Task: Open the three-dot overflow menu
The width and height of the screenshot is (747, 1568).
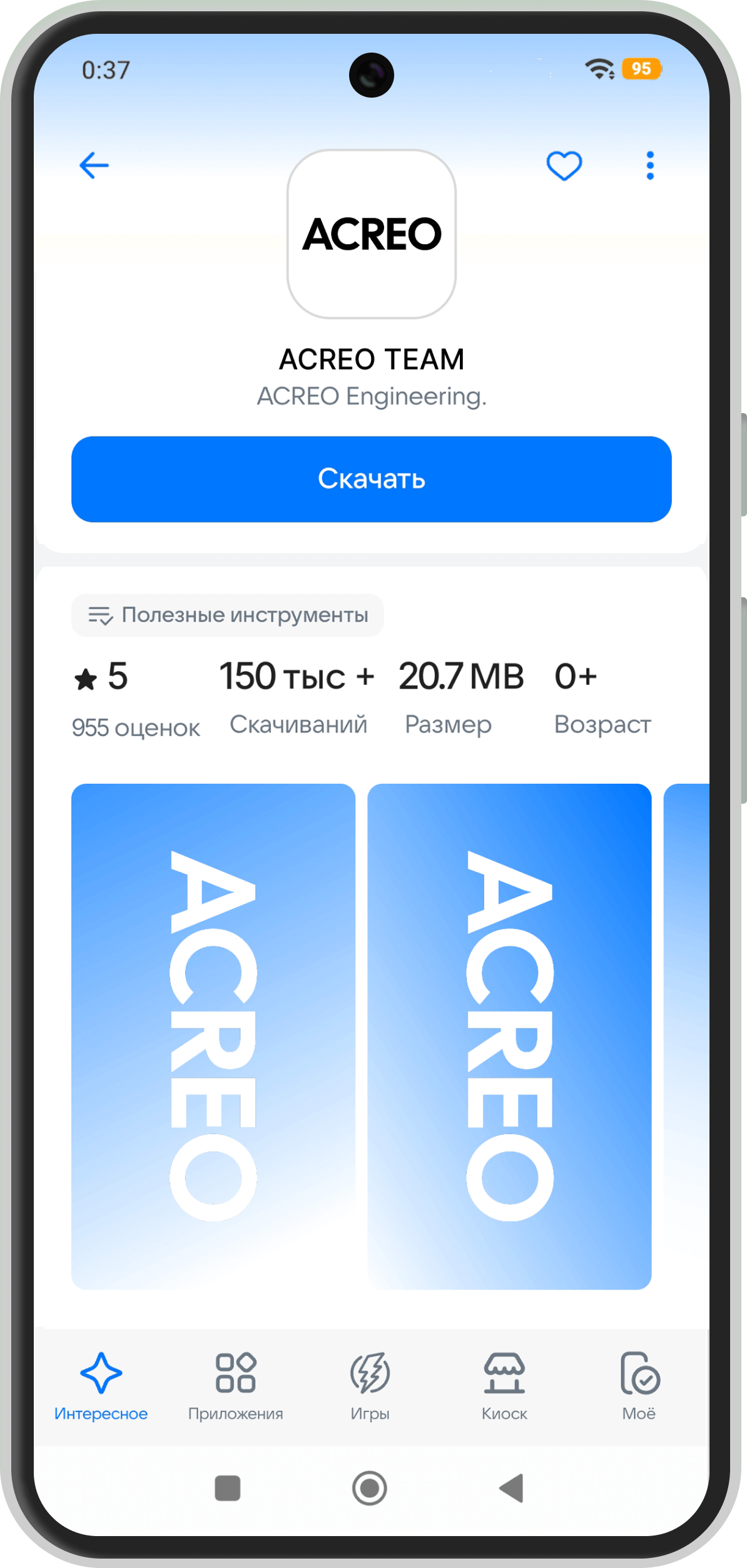Action: (650, 166)
